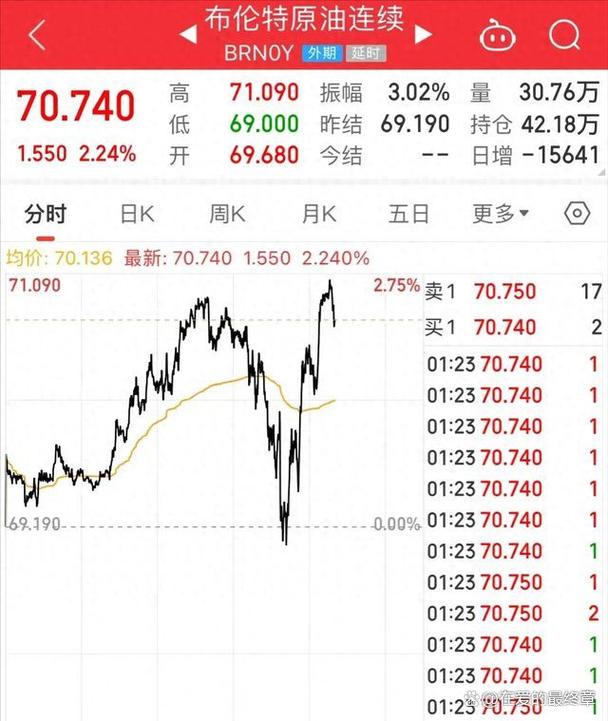The width and height of the screenshot is (608, 721).
Task: Switch to the 五日 chart tab
Action: point(409,213)
